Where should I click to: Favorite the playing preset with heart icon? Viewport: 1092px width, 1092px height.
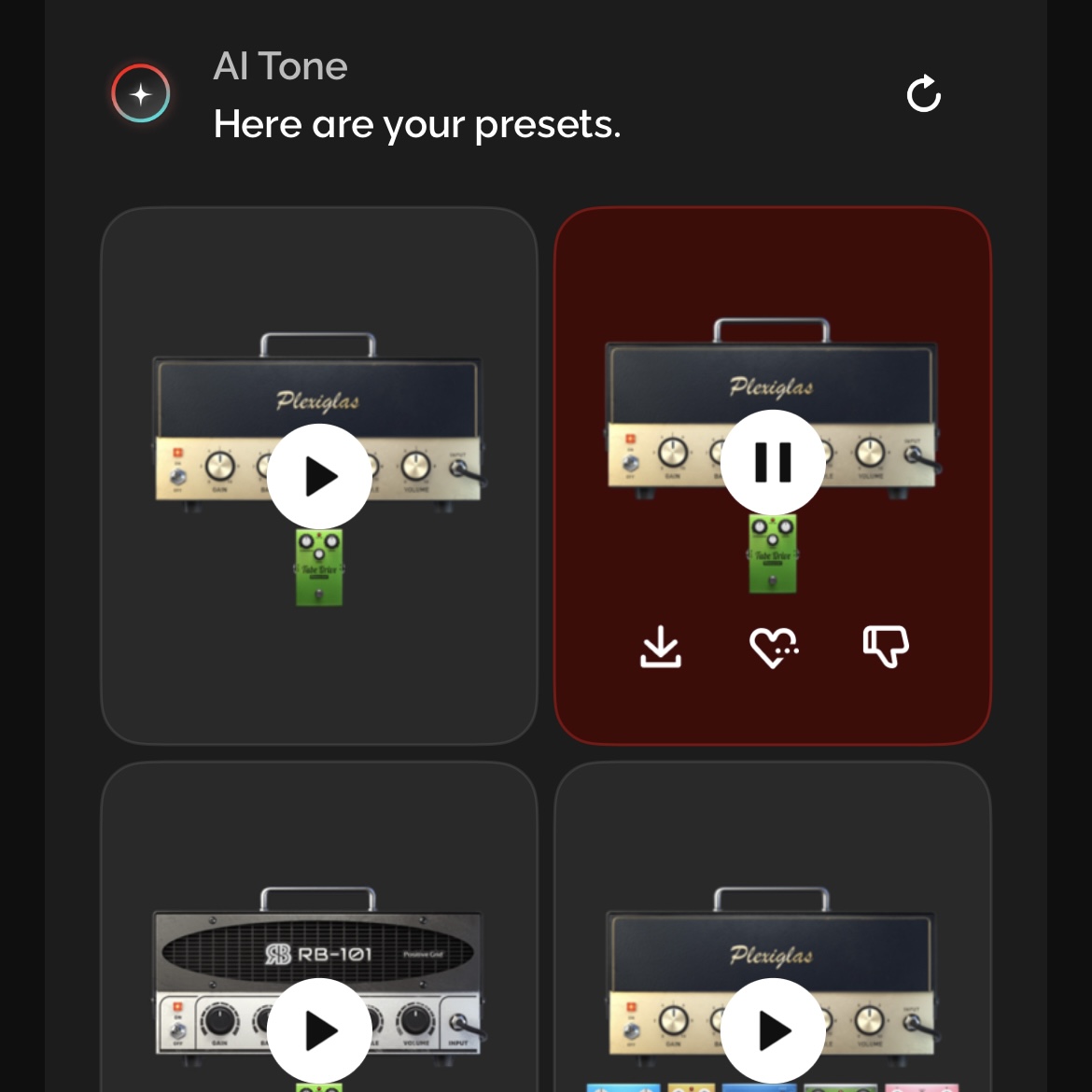point(774,646)
